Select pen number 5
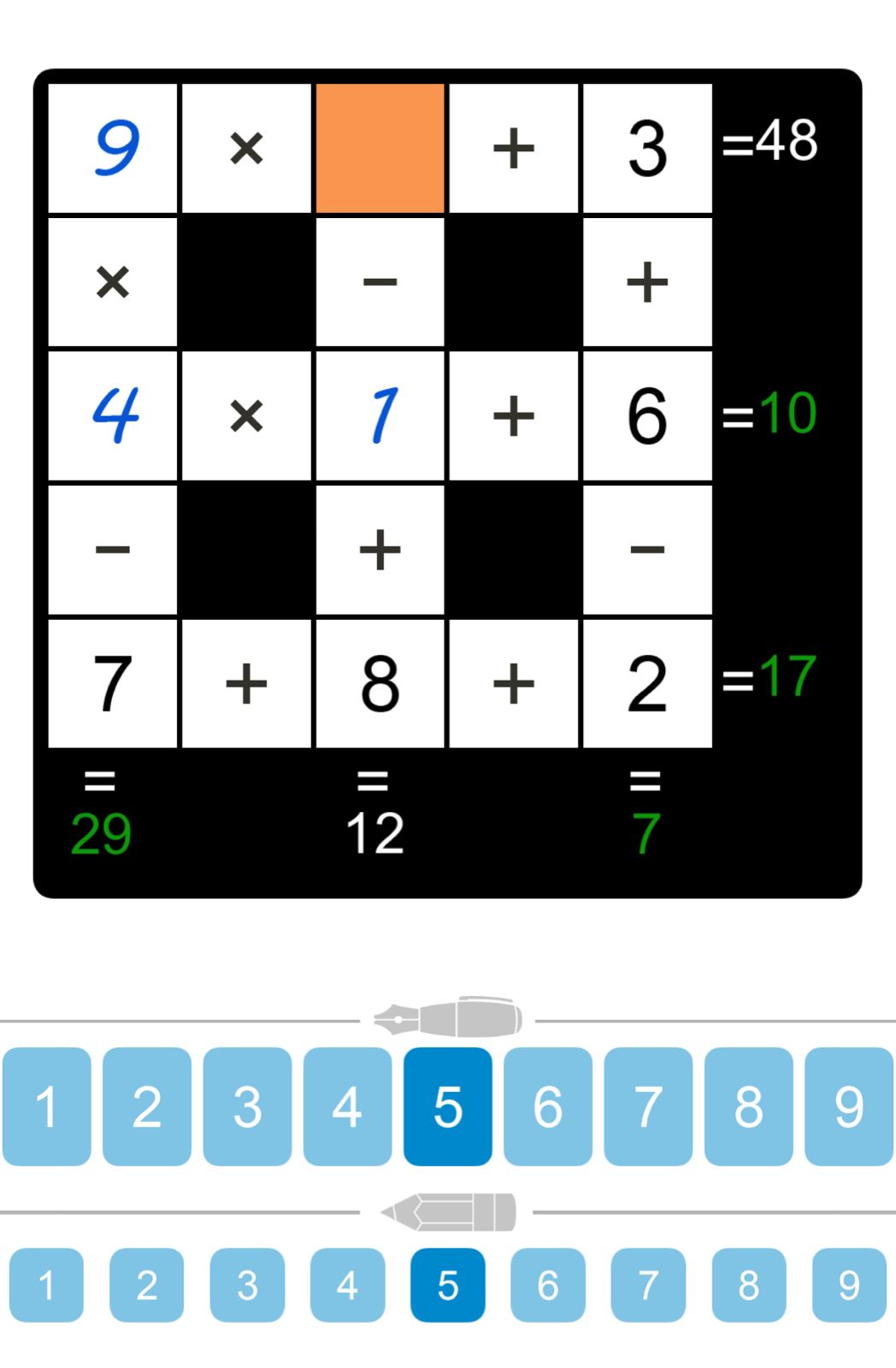Screen dimensions: 896x1368 point(446,1107)
